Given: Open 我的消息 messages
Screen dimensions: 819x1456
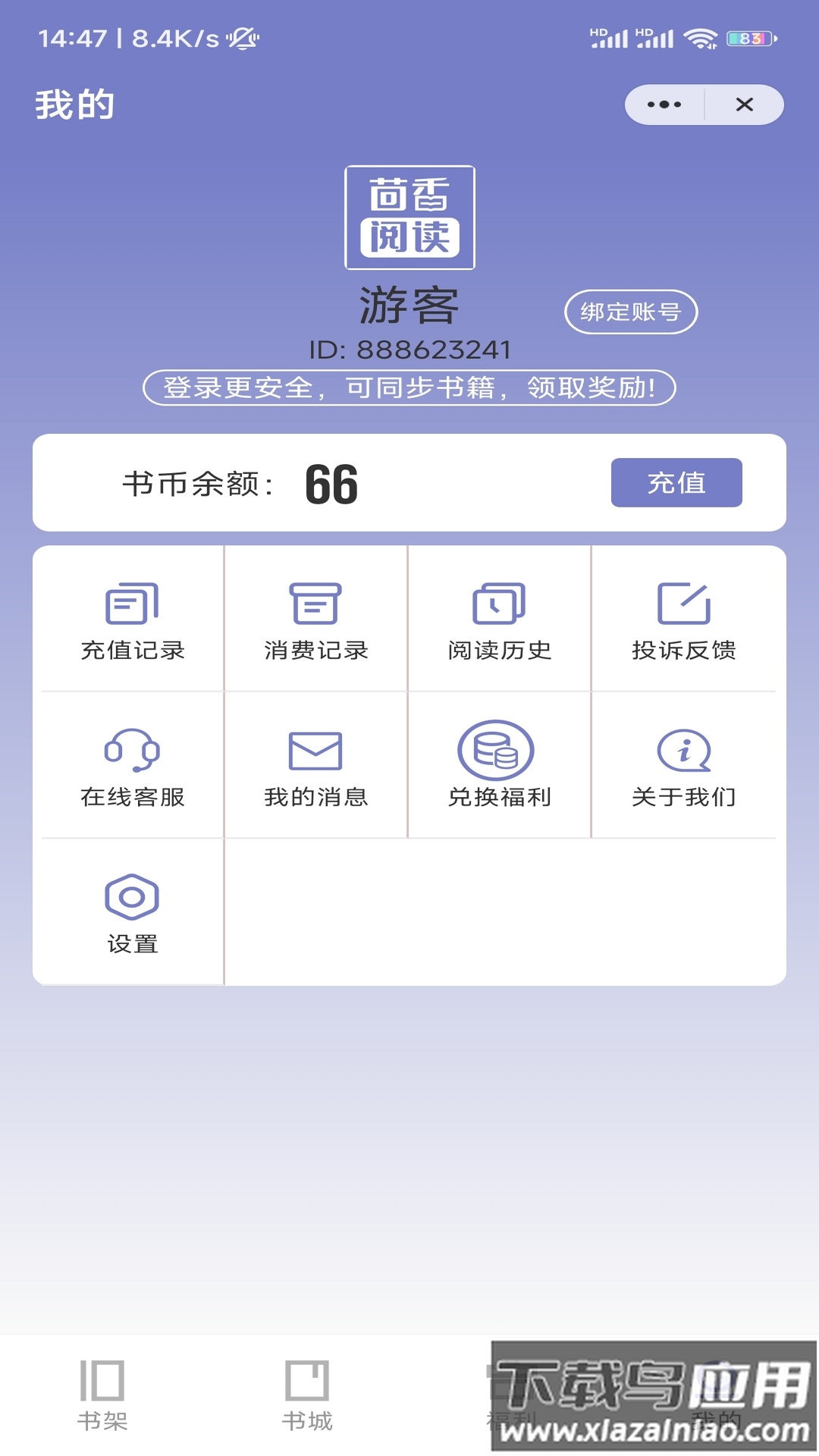Looking at the screenshot, I should click(315, 764).
